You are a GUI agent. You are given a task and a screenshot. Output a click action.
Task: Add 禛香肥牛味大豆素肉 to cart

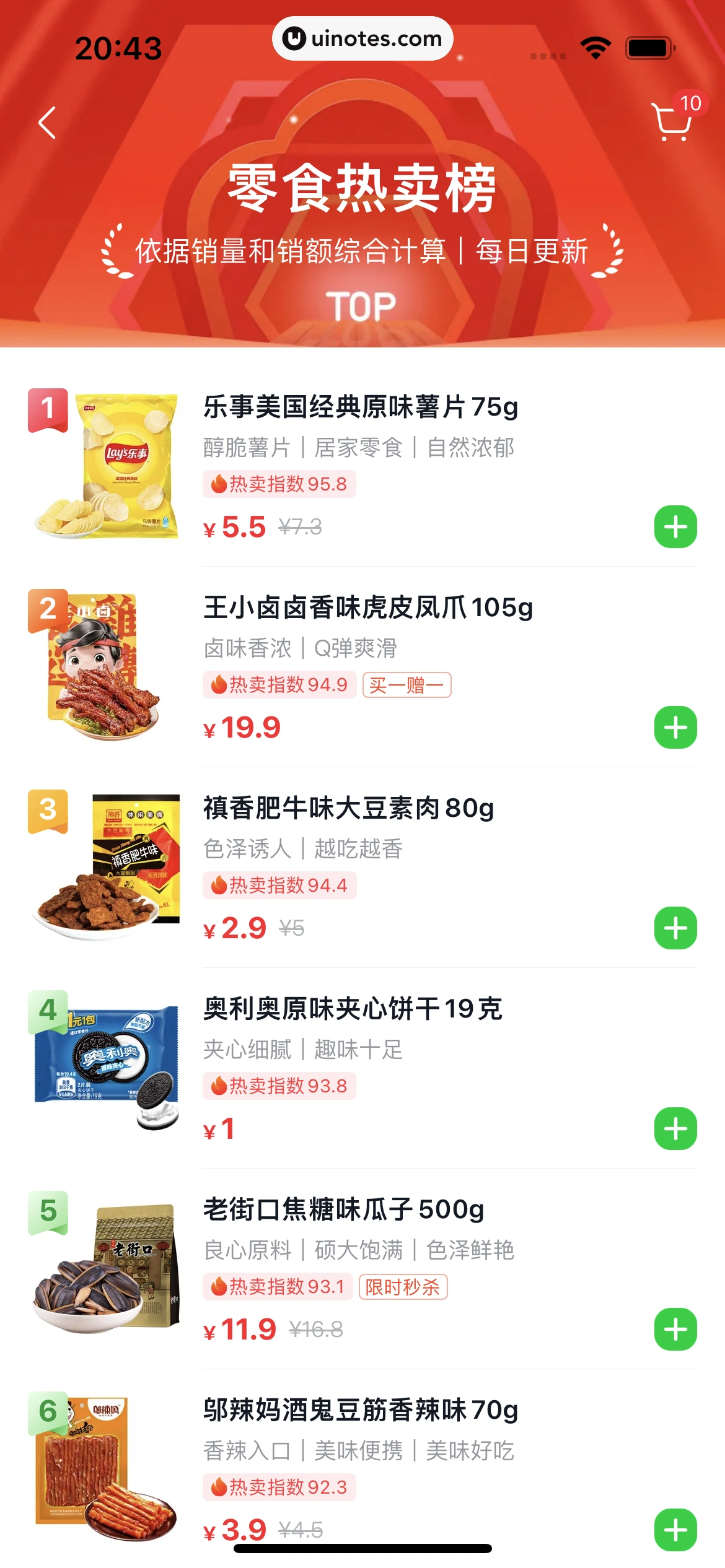[675, 928]
